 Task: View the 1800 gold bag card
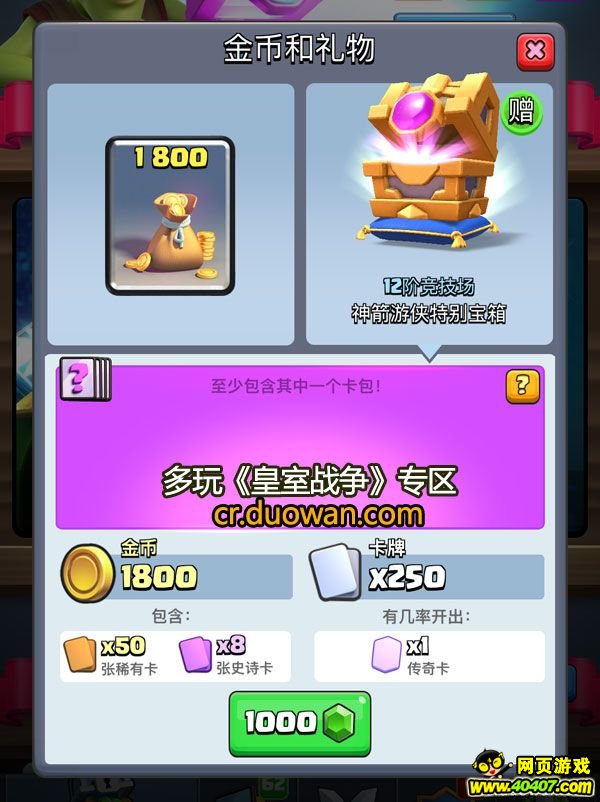click(169, 216)
